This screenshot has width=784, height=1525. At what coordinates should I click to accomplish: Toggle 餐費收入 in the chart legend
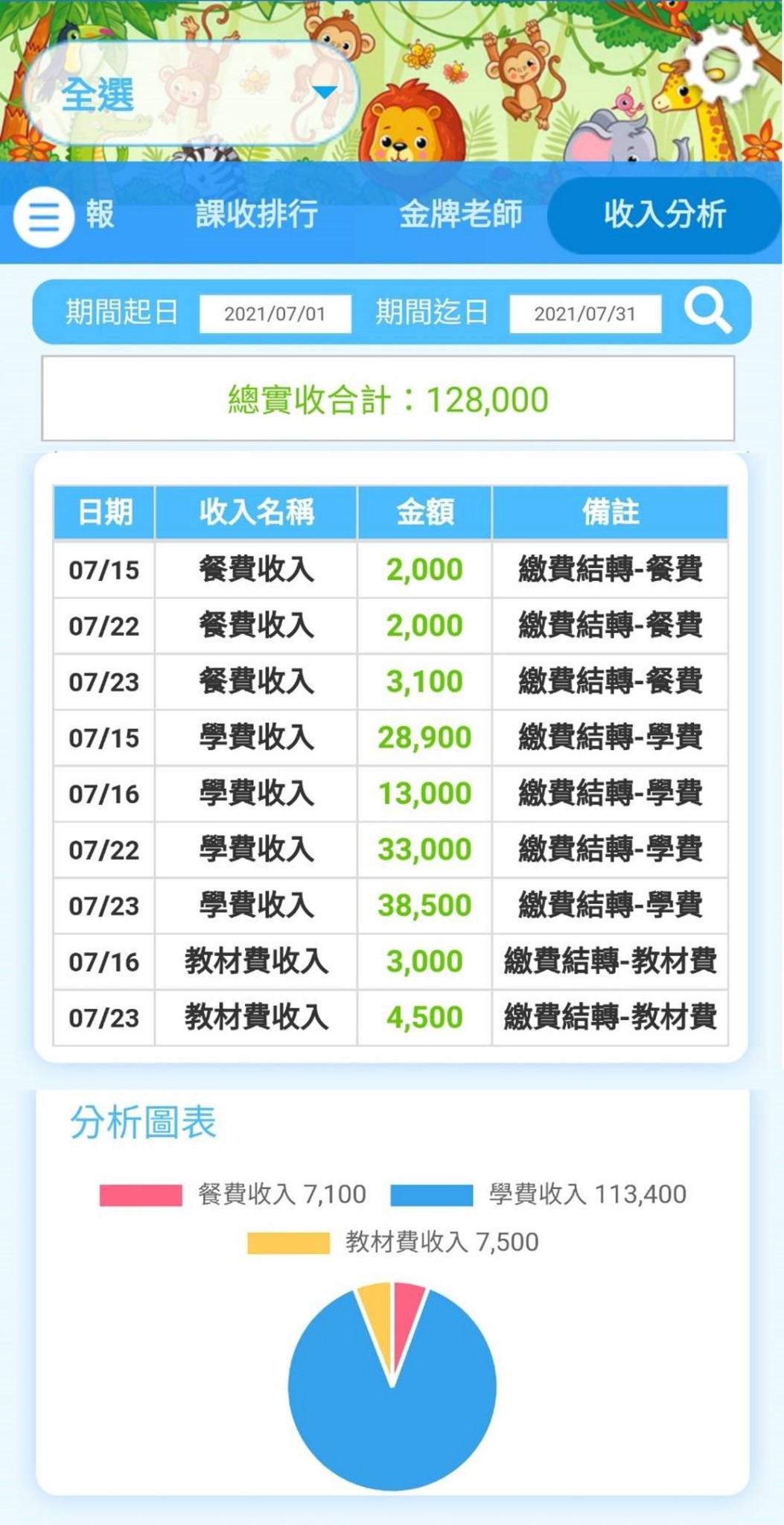pyautogui.click(x=234, y=1194)
